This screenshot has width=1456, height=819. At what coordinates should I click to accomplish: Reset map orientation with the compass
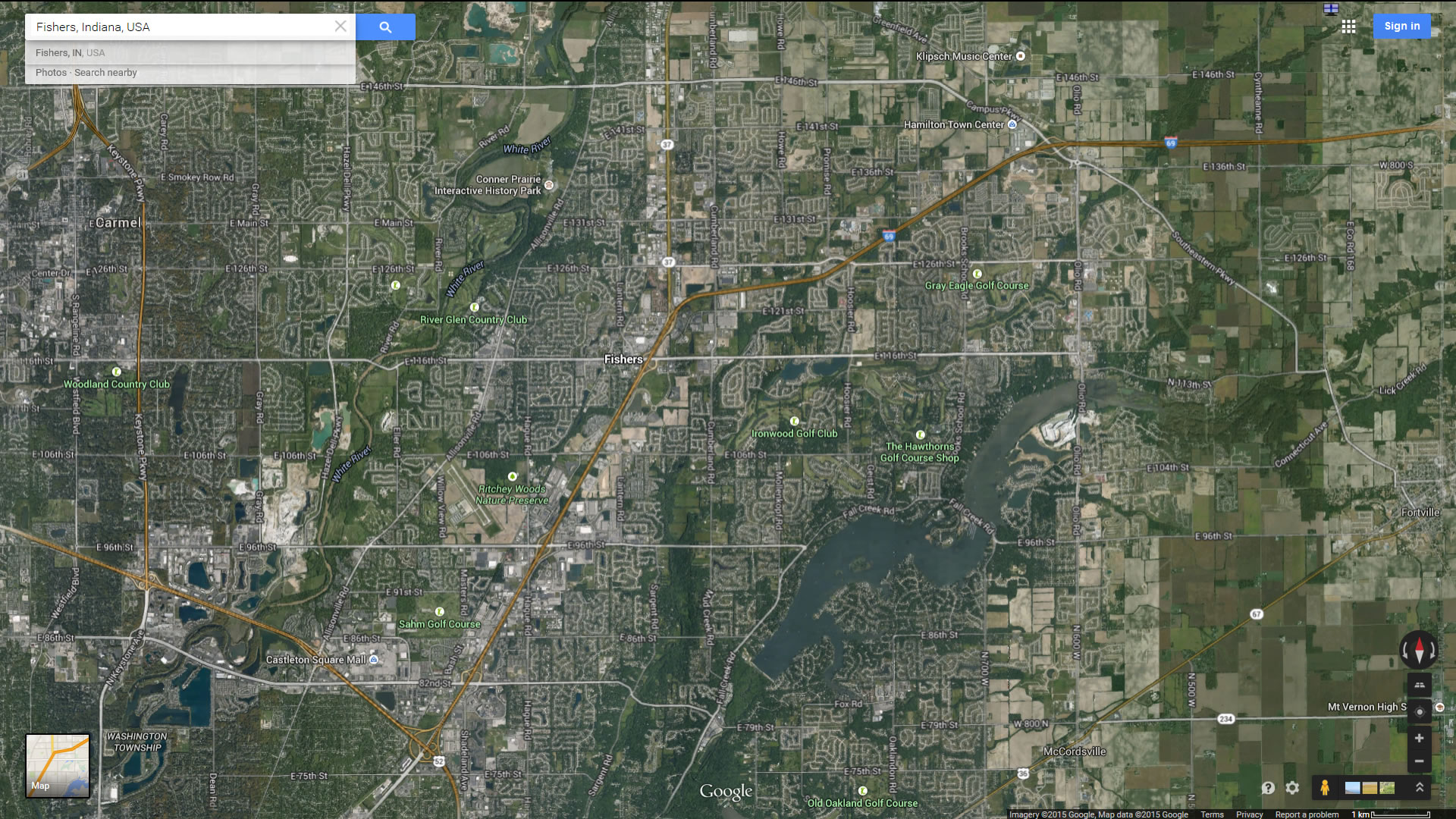[x=1419, y=650]
